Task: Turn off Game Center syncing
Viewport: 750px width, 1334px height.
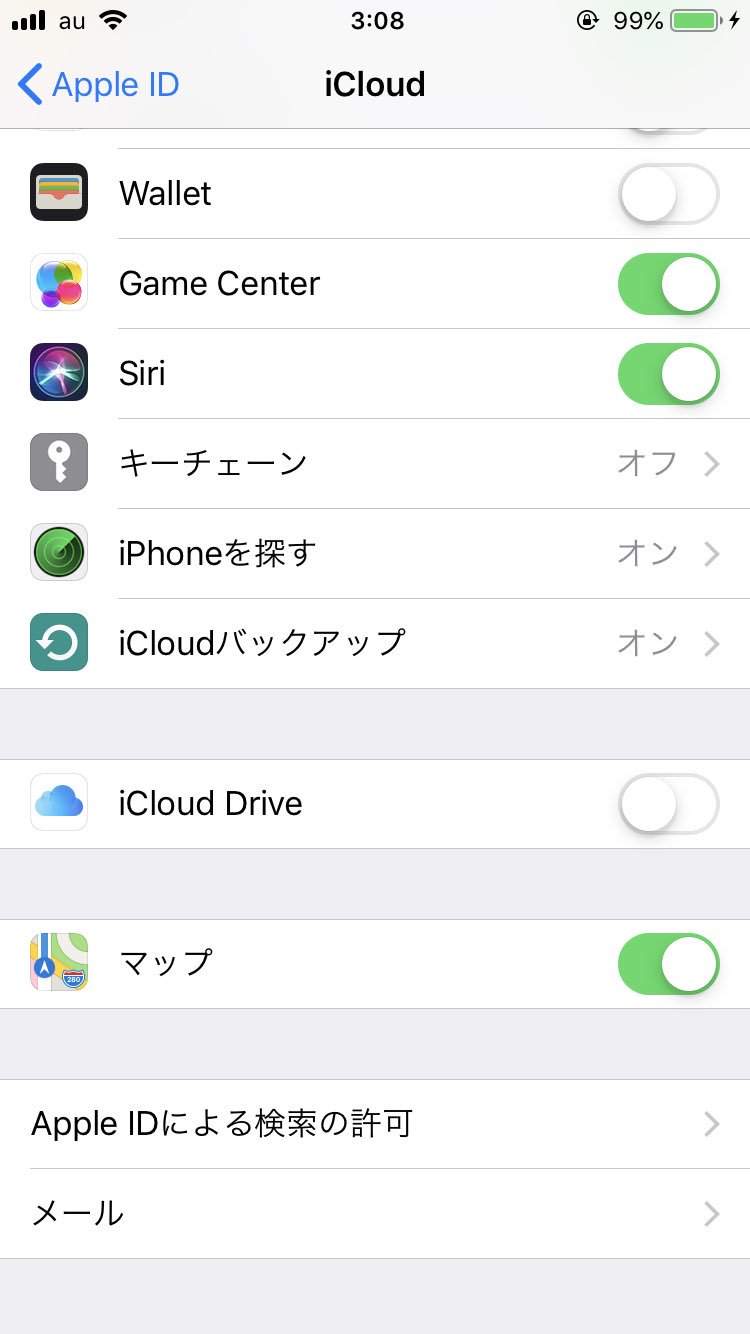Action: tap(668, 284)
